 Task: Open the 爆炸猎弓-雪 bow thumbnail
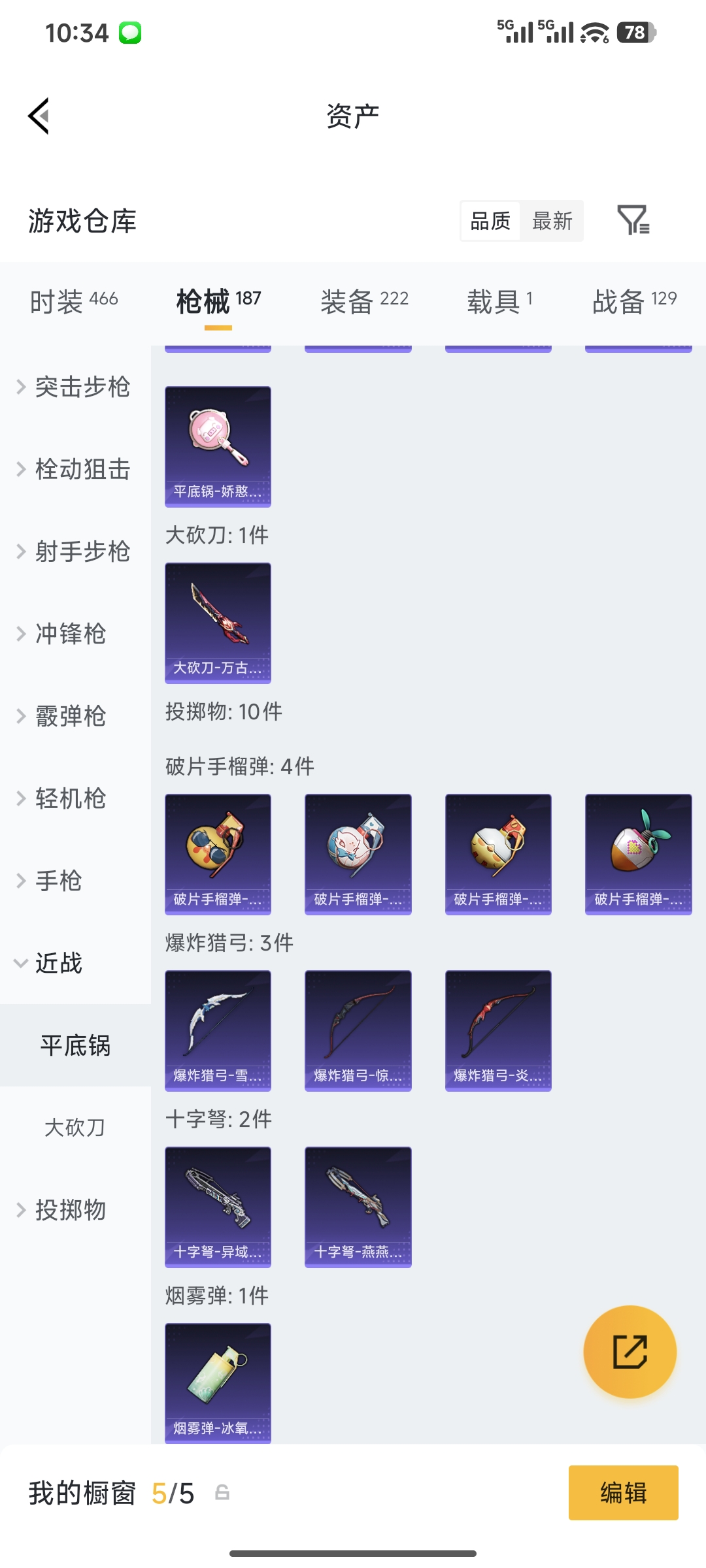coord(218,1031)
